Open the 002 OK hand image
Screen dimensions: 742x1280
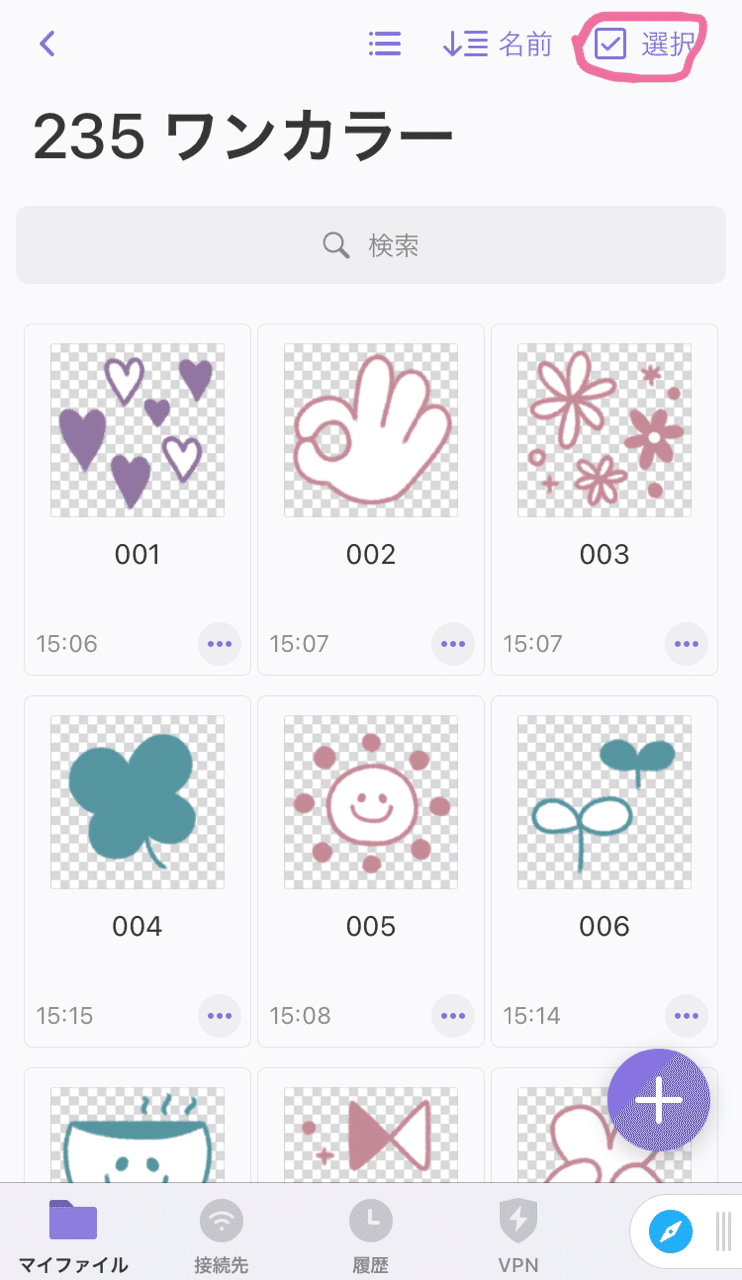[371, 430]
